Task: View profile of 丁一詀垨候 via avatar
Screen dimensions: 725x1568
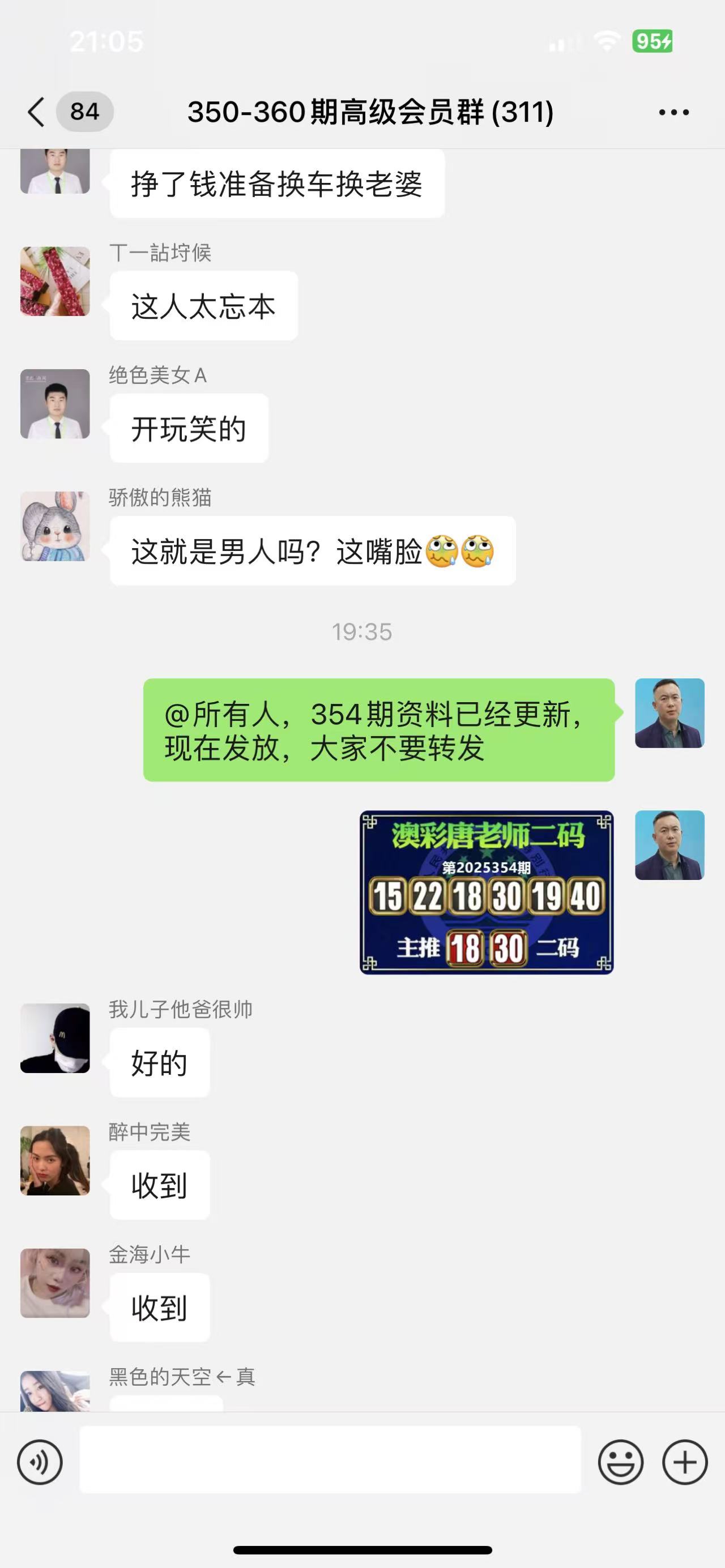Action: point(55,281)
